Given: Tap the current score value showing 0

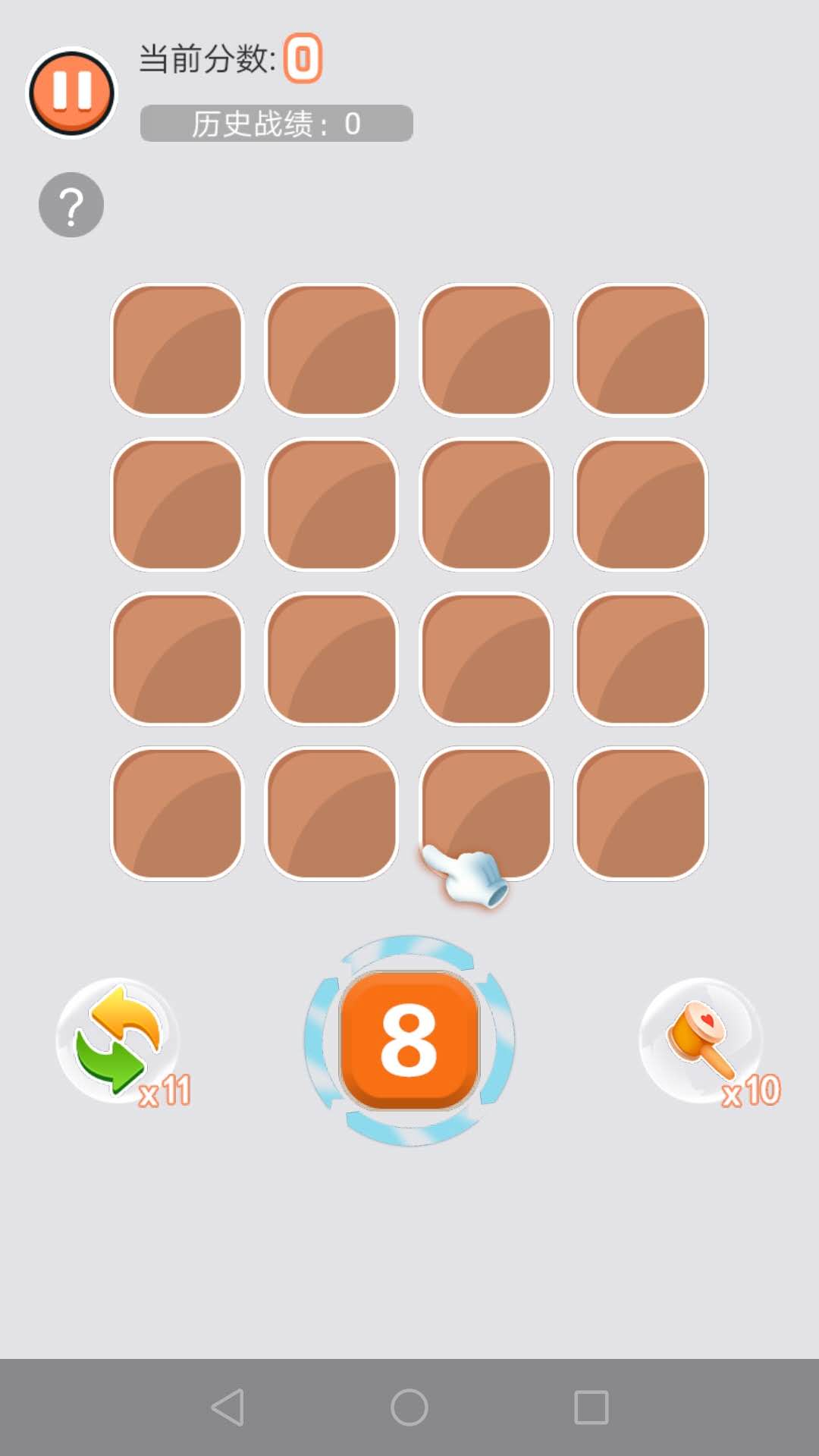Looking at the screenshot, I should pyautogui.click(x=303, y=59).
